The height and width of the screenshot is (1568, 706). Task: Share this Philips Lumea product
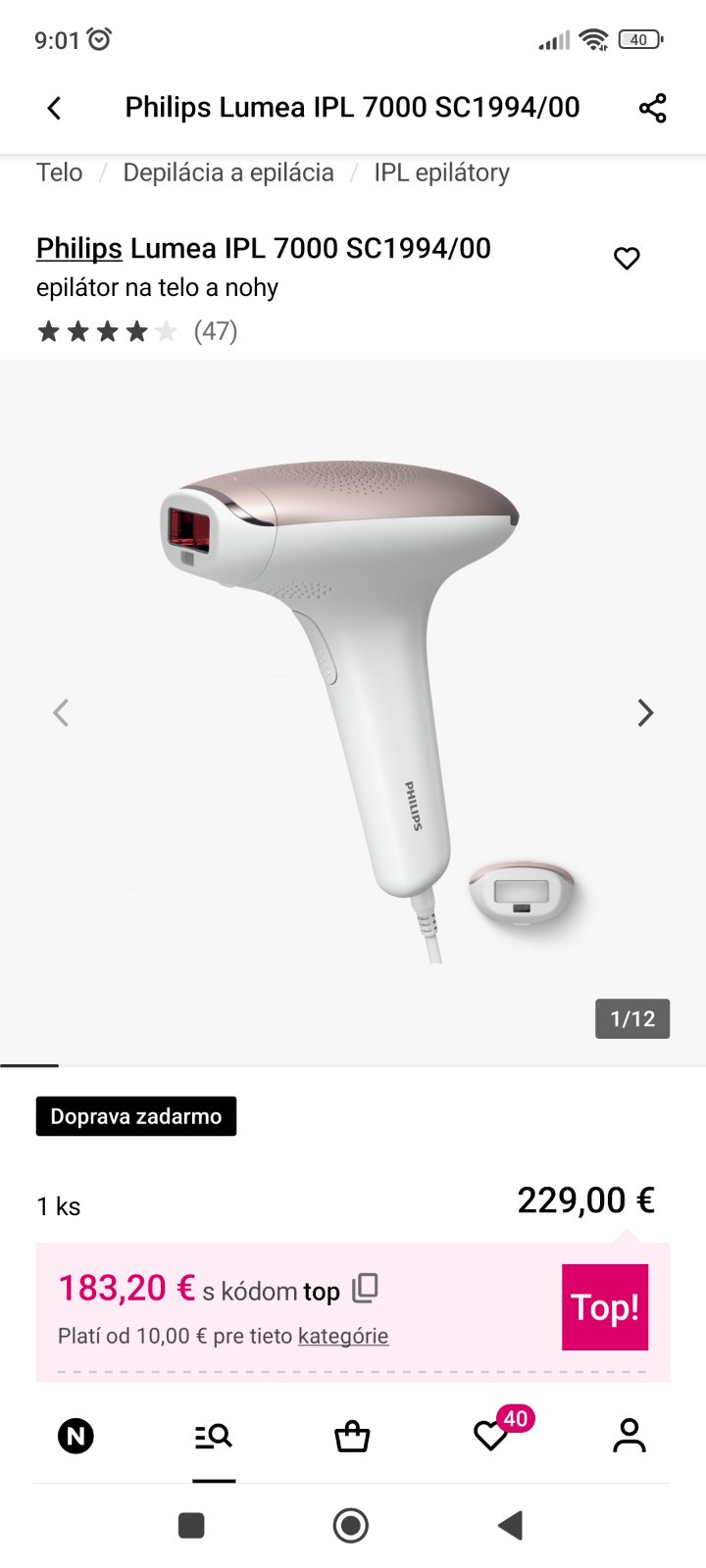coord(652,108)
